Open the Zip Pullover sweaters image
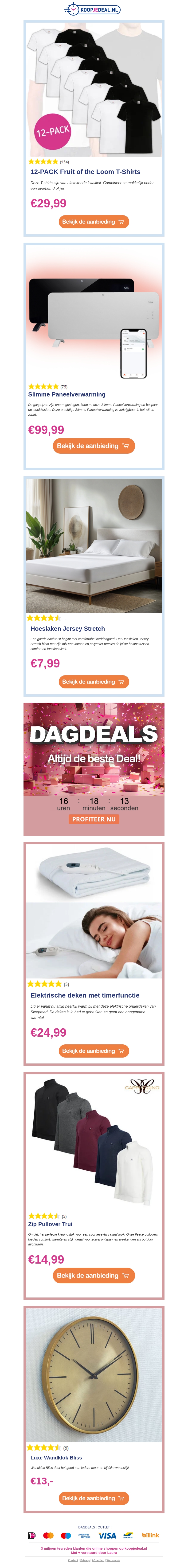This screenshot has height=1568, width=188. click(x=94, y=1141)
